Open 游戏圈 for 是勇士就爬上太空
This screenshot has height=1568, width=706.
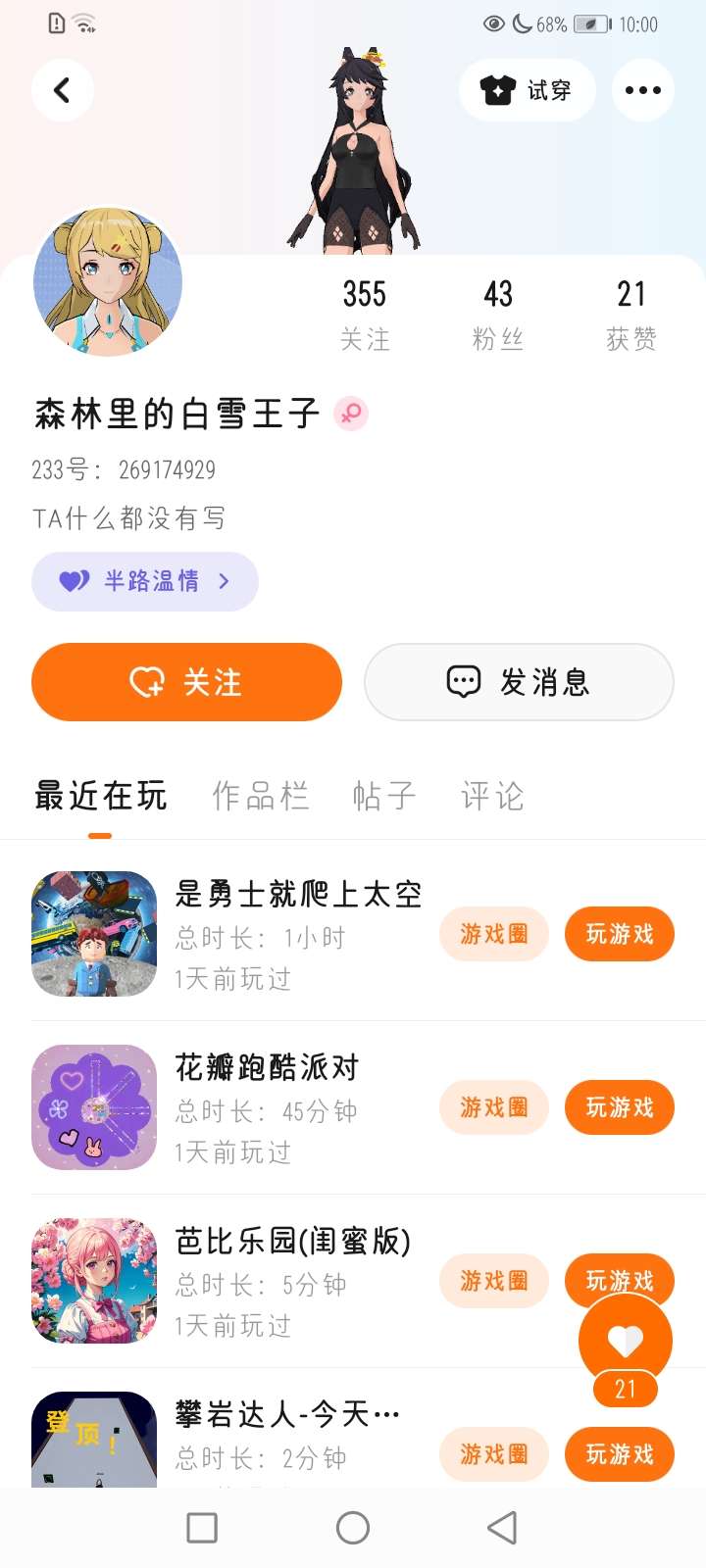coord(494,934)
